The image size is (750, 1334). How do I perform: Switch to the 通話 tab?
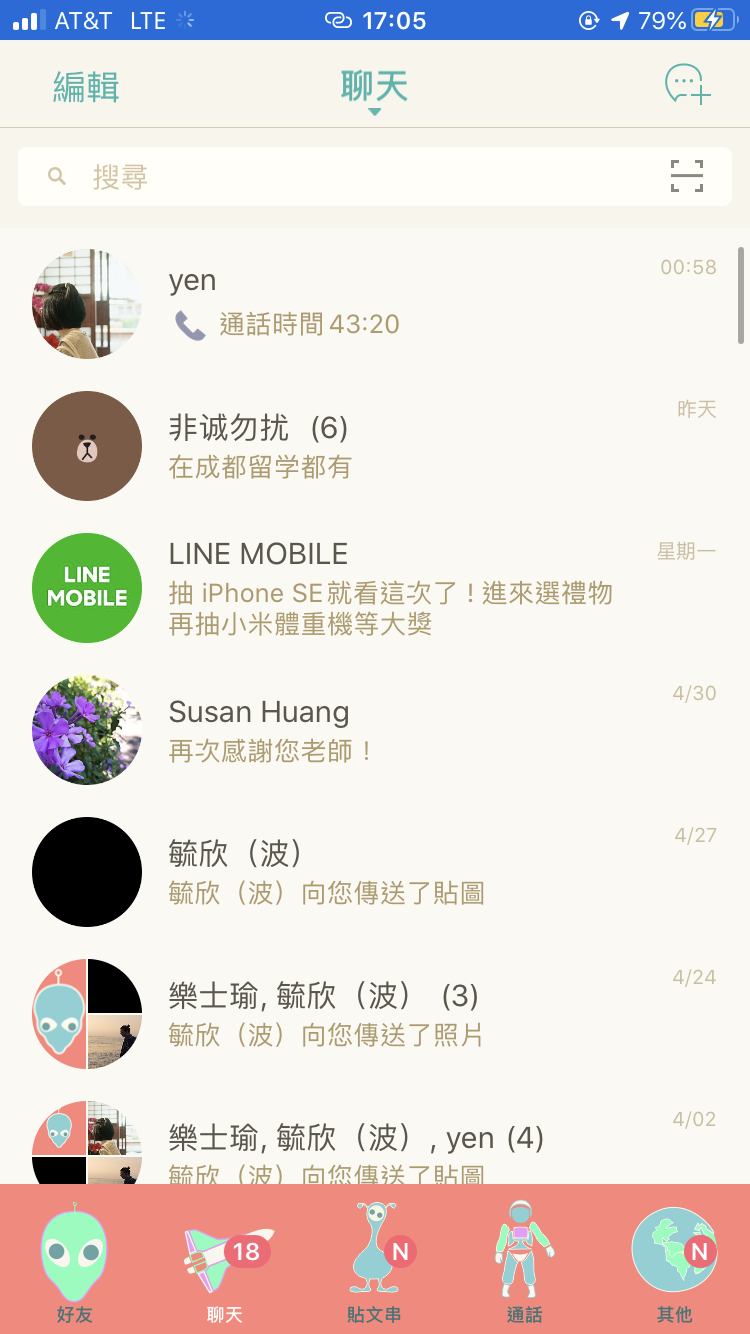(525, 1262)
